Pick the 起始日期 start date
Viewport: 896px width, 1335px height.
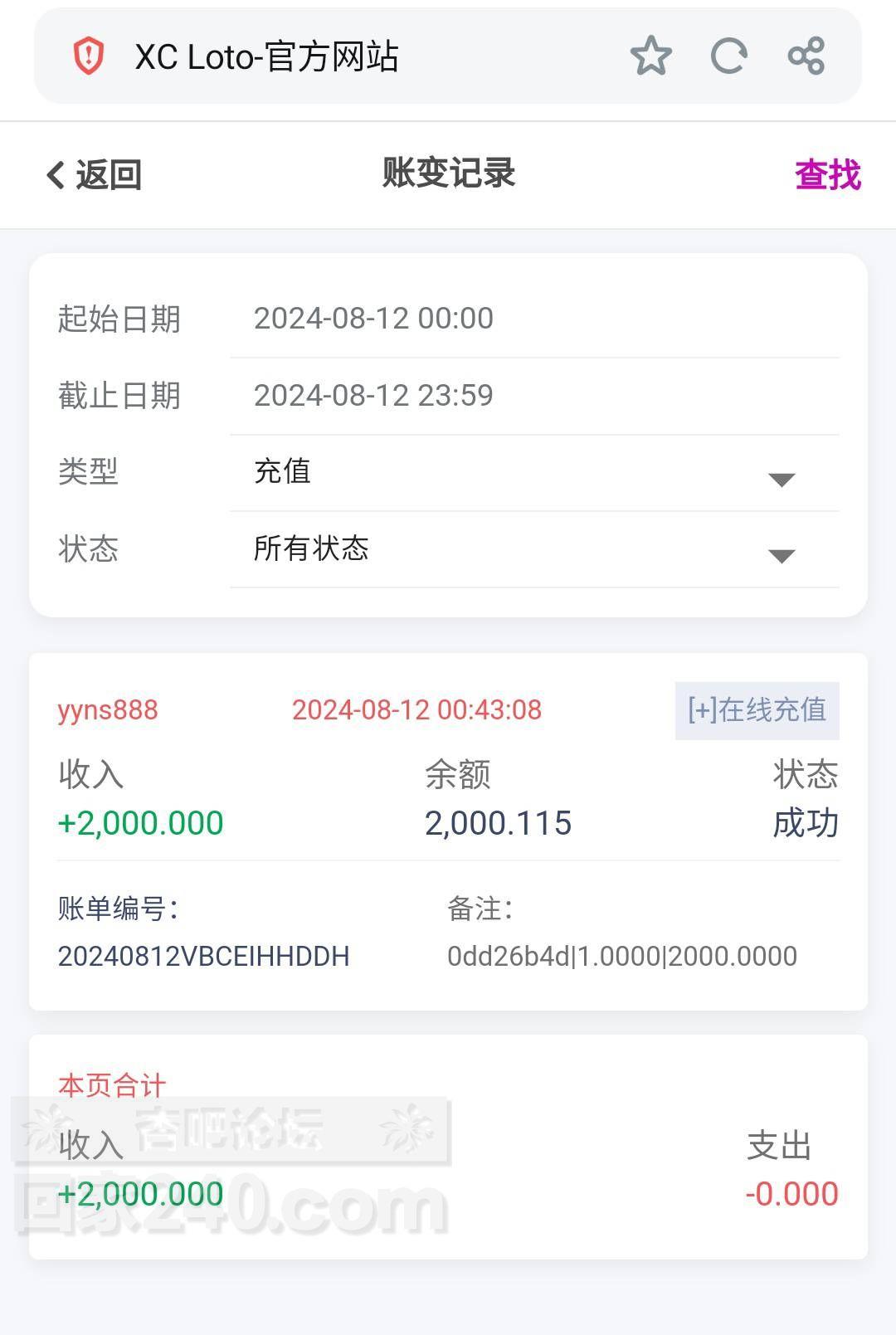533,319
